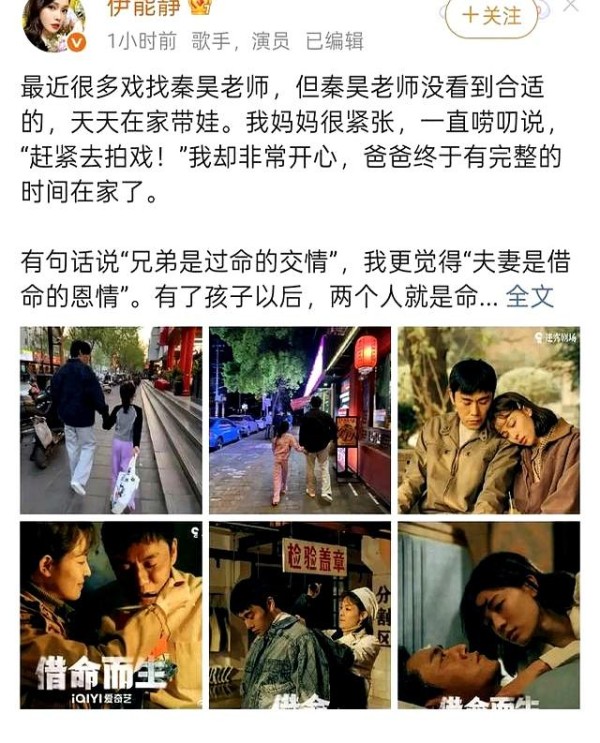Dismiss the post with the X icon

pos(571,6)
